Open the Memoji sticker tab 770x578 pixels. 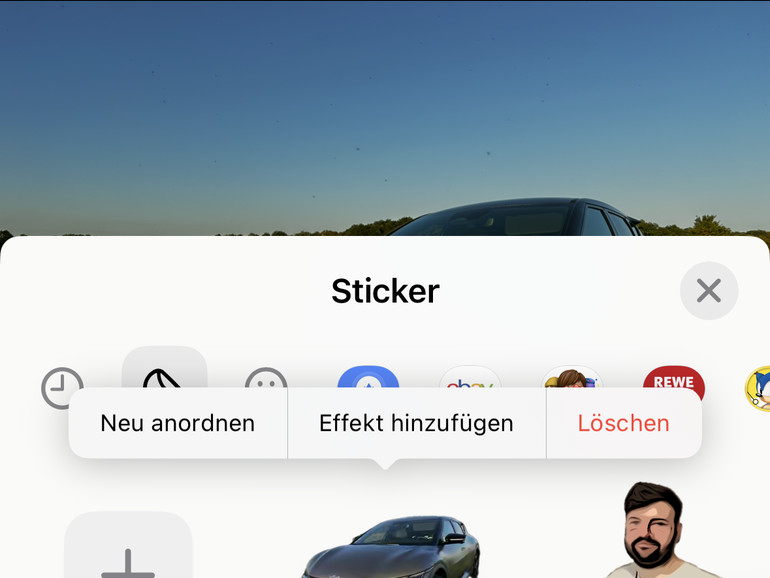571,378
